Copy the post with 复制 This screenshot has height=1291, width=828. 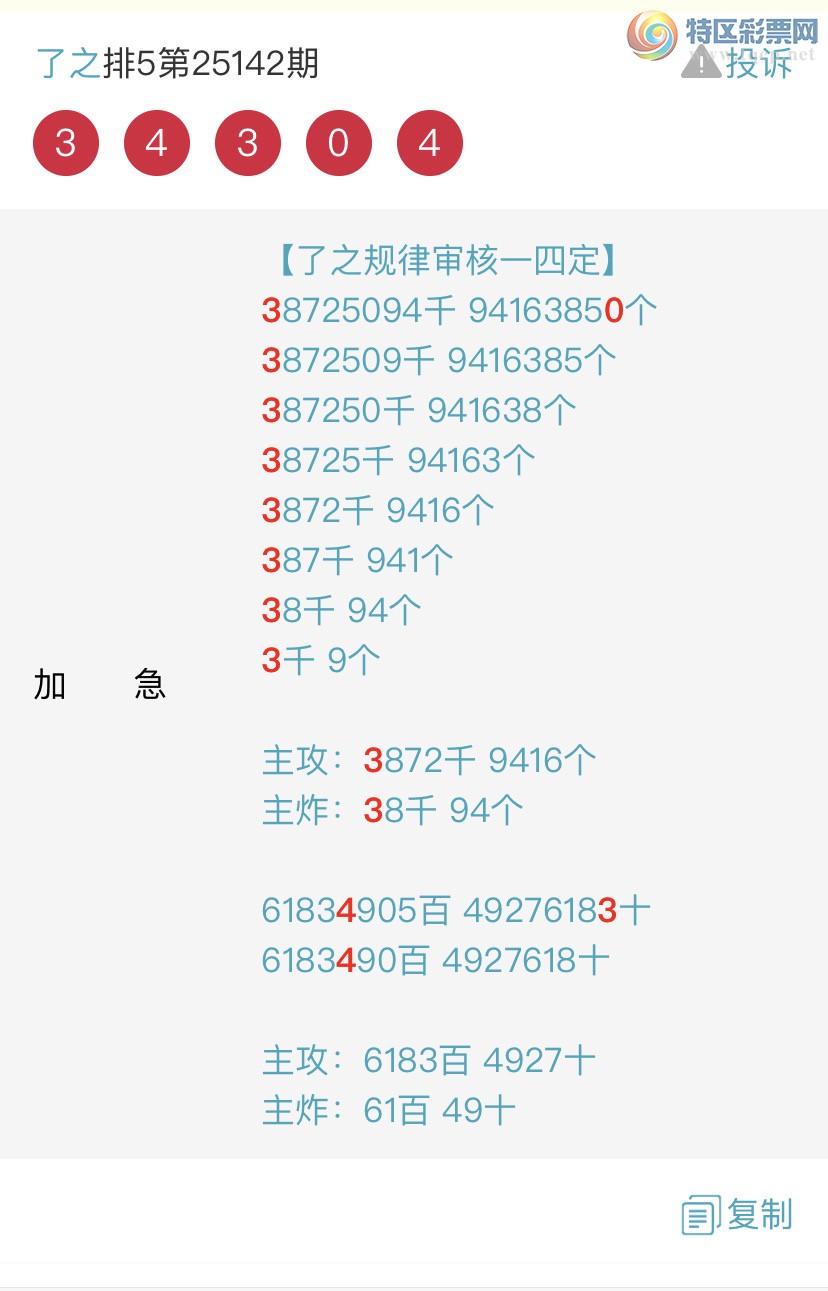point(737,1215)
